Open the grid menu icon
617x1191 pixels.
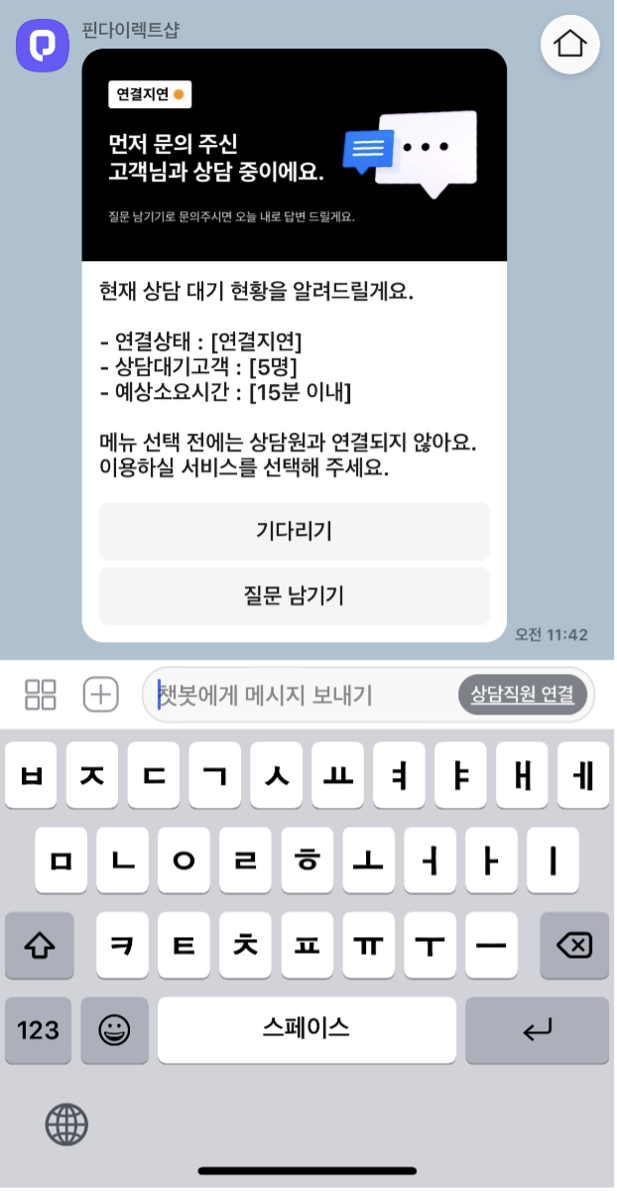coord(41,694)
